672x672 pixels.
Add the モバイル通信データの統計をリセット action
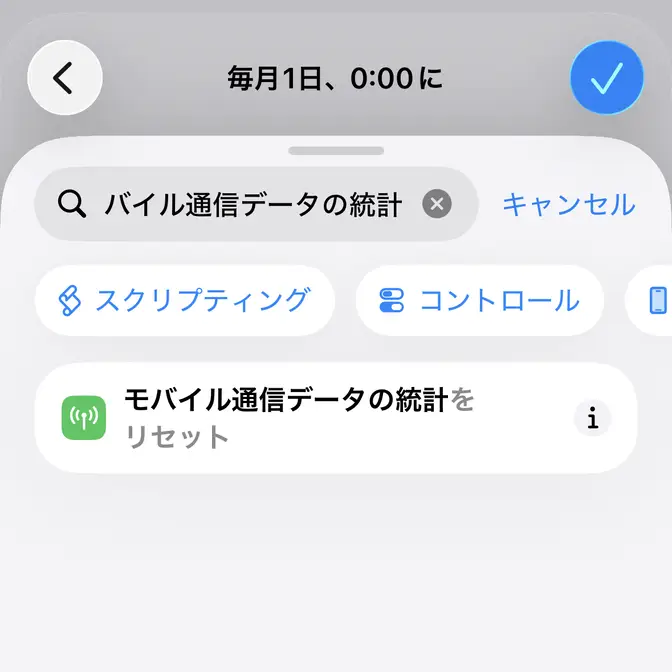tap(300, 418)
